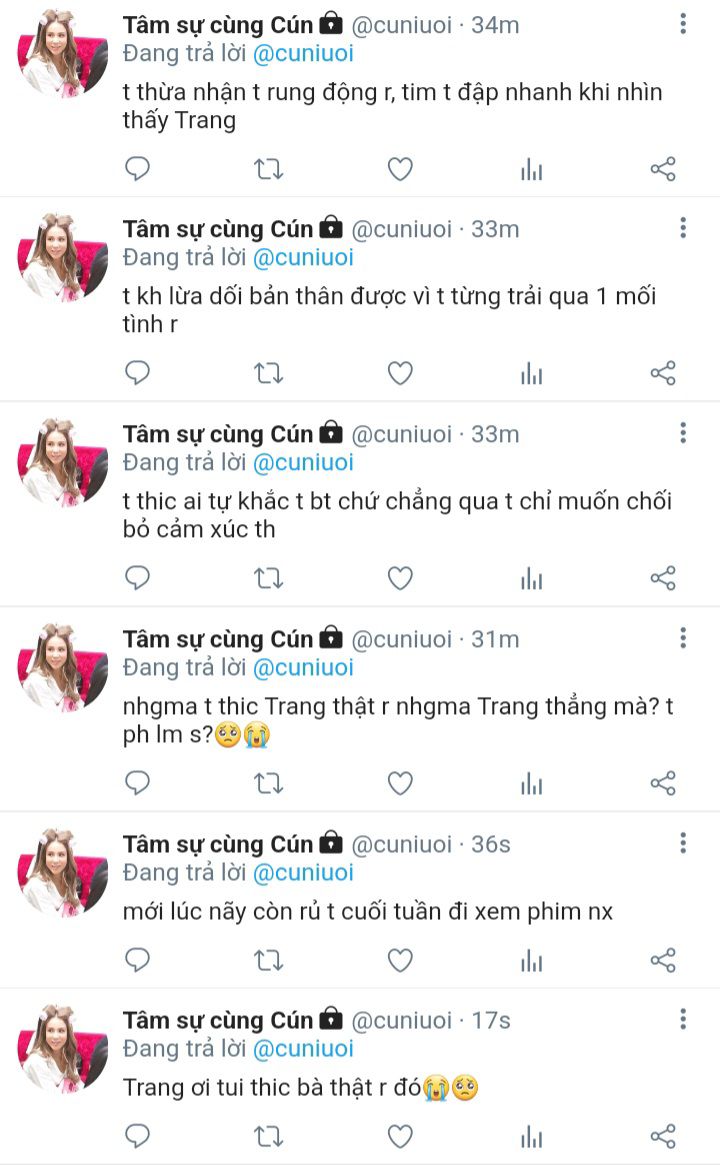This screenshot has height=1165, width=720.
Task: Open the @cuniuoi link in the 36s tweet
Action: pyautogui.click(x=303, y=873)
